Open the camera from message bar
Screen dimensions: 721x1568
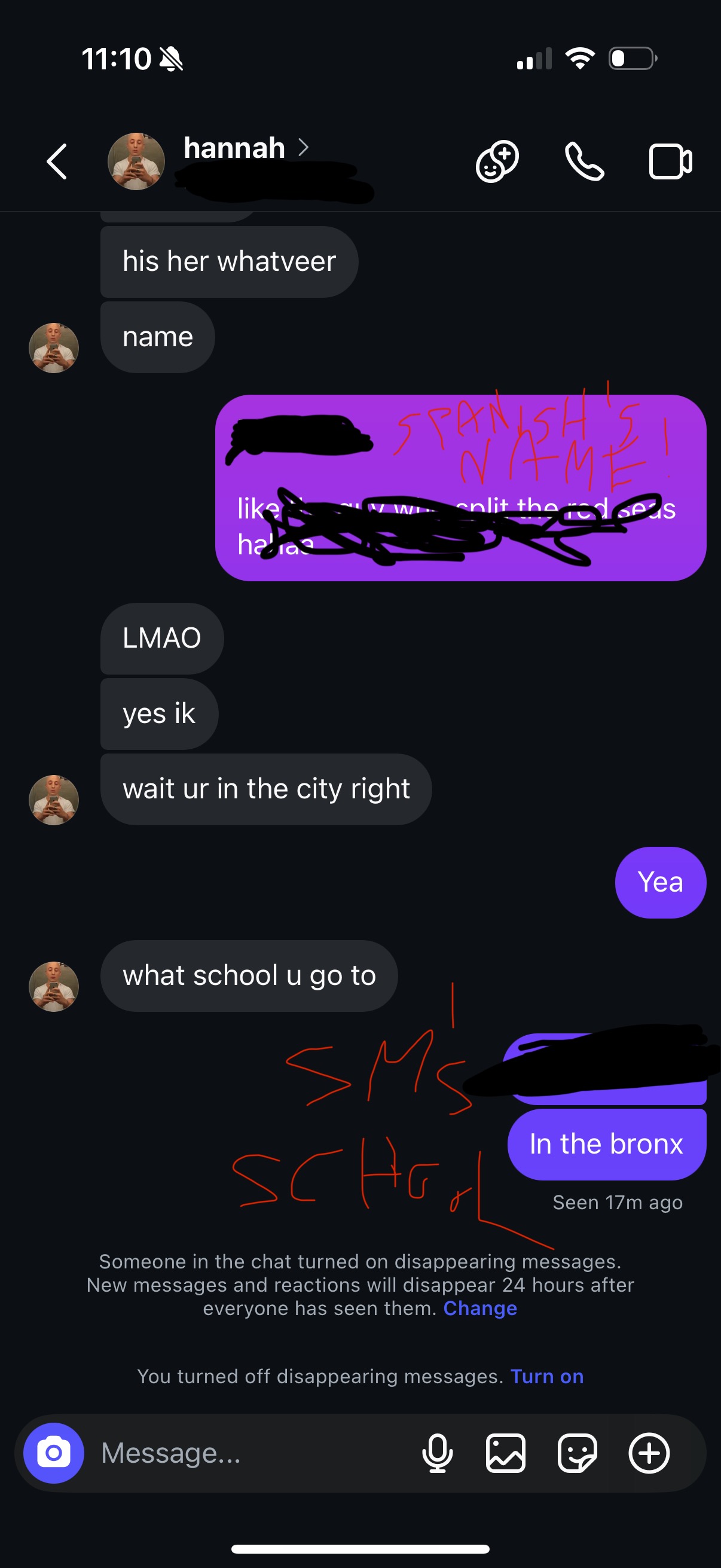point(54,1453)
